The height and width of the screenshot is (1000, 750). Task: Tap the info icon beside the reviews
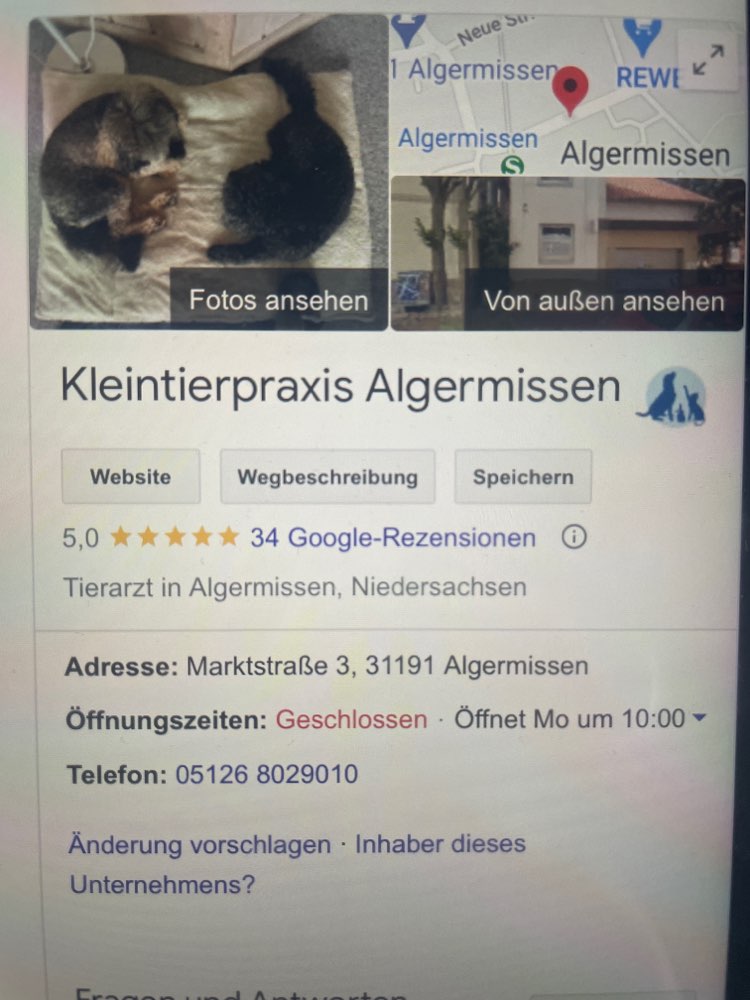pyautogui.click(x=573, y=538)
